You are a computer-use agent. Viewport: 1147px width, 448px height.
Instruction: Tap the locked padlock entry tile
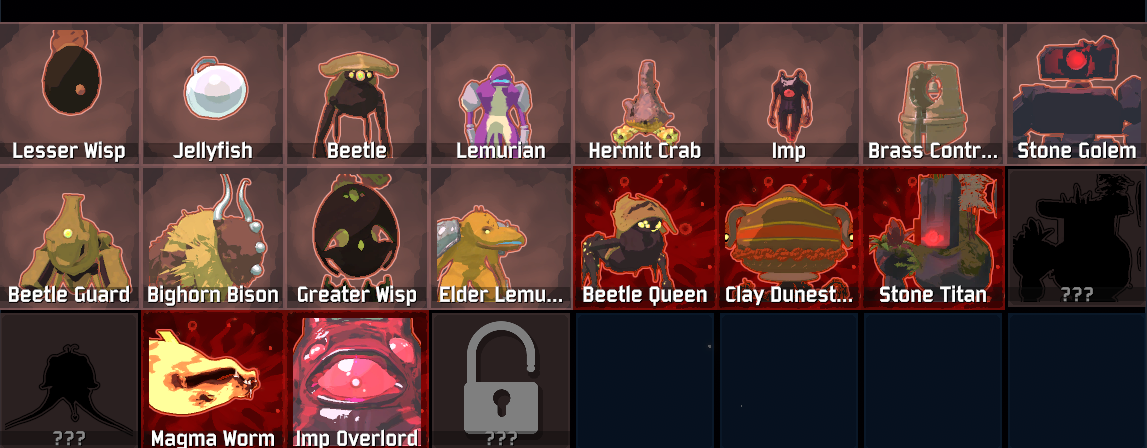500,380
